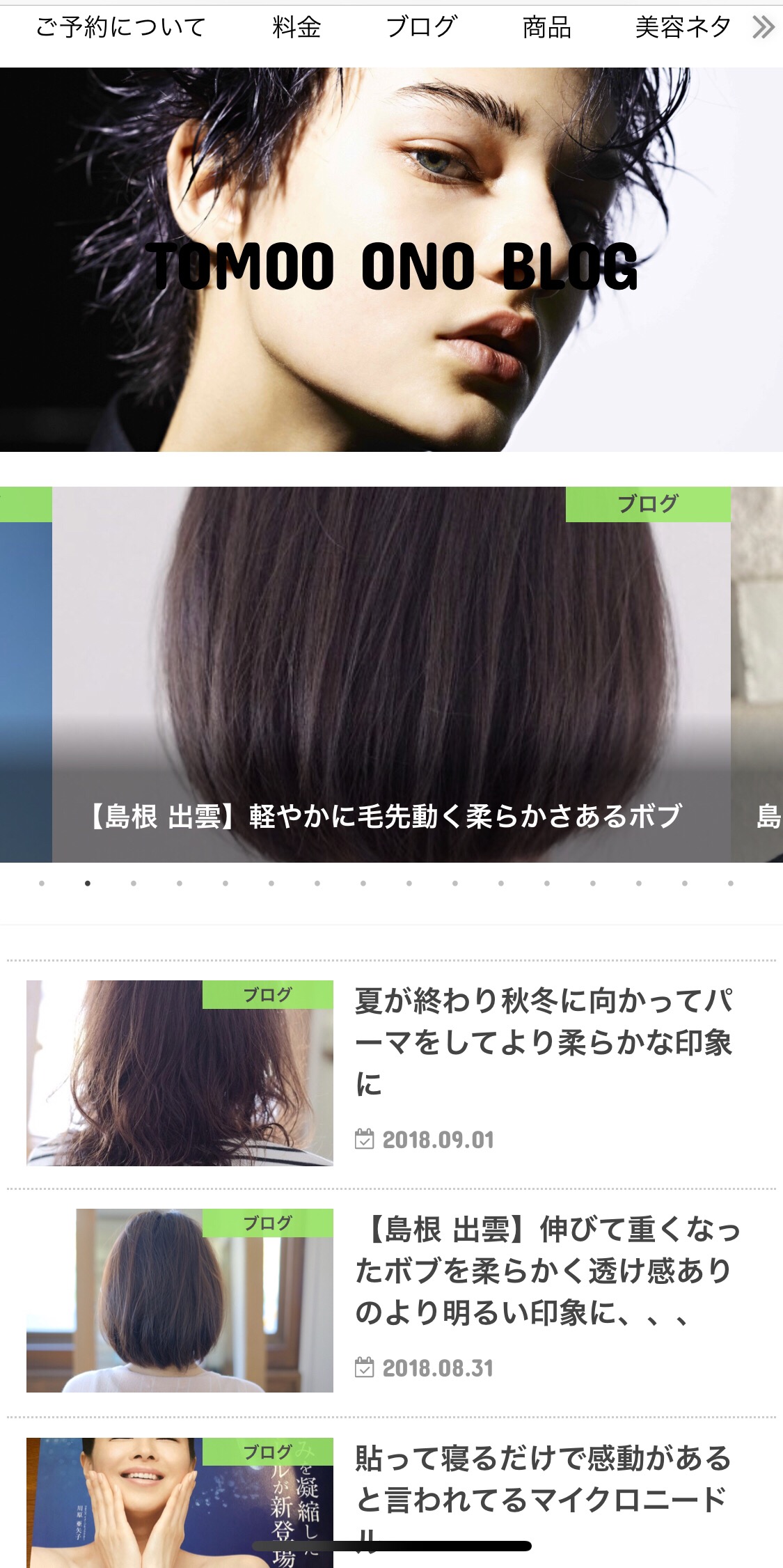Tap the double-chevron to show more menu items
783x1568 pixels.
pos(764,28)
